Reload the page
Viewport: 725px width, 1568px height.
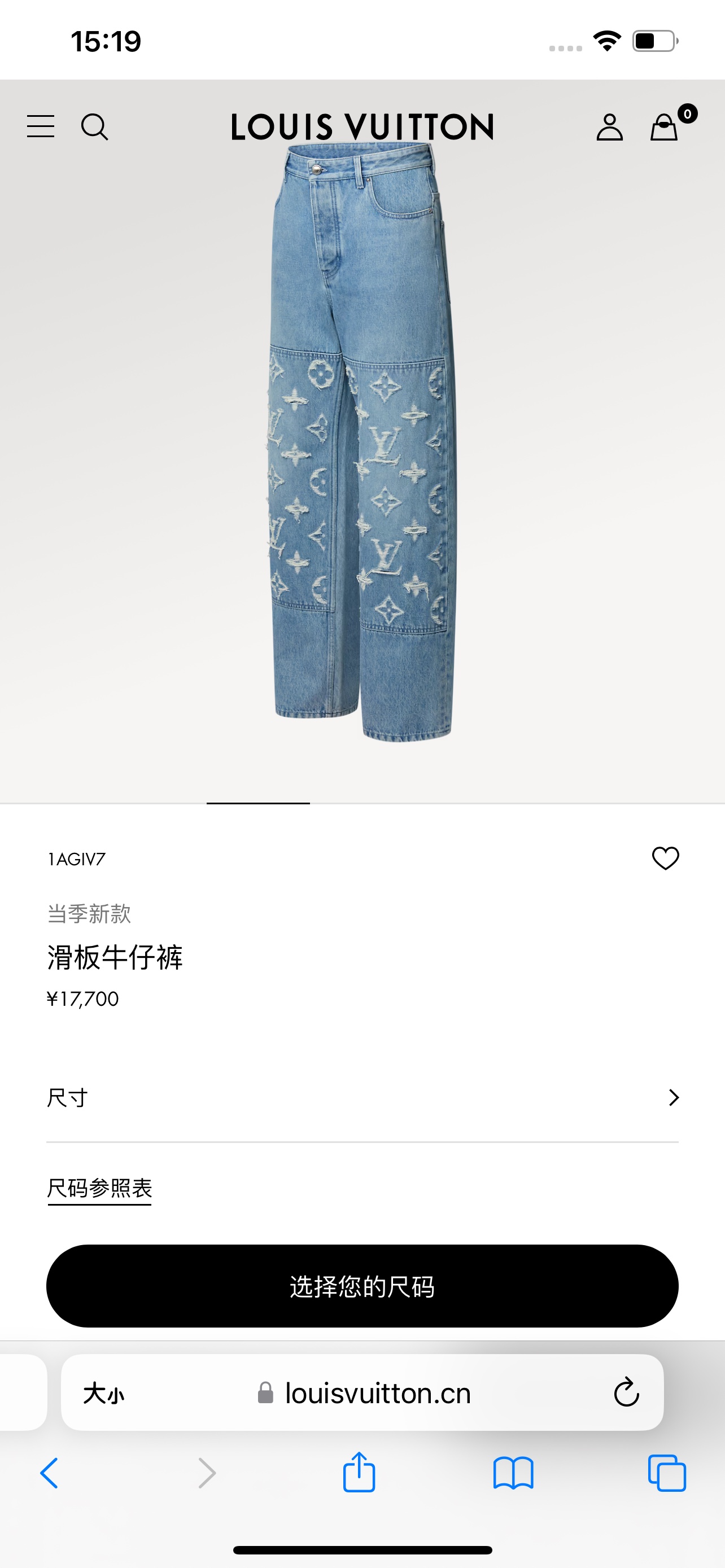tap(626, 1392)
